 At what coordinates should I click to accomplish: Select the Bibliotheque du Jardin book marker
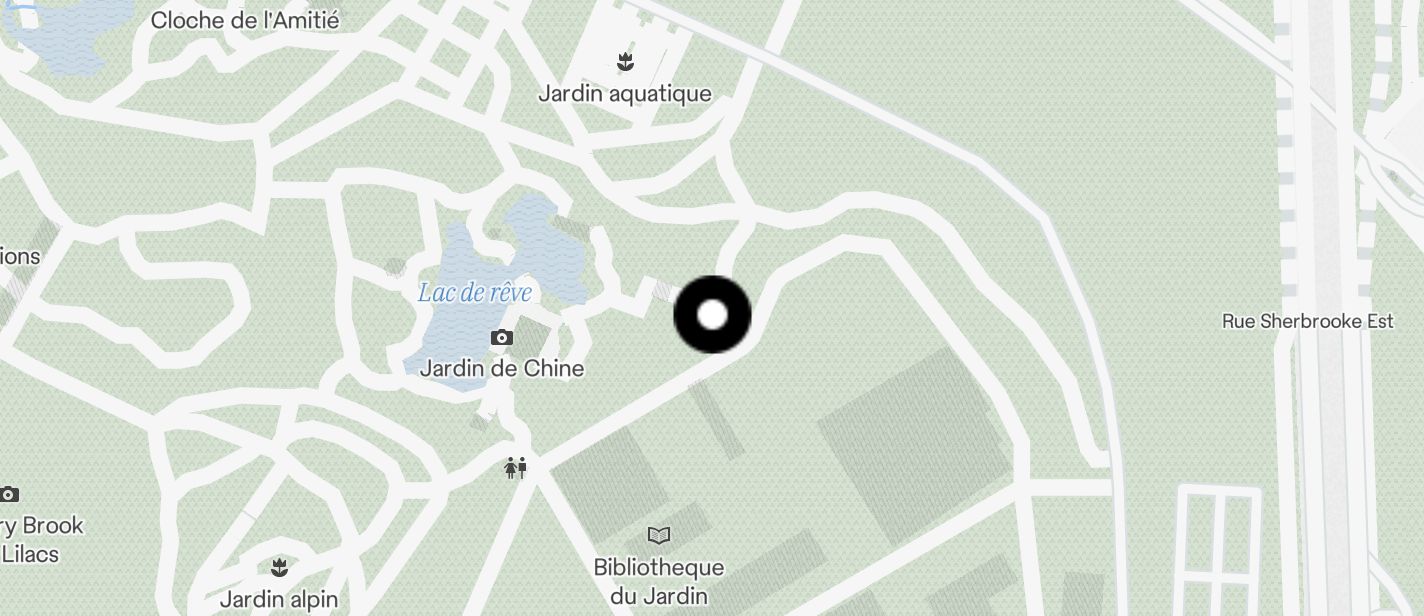[x=659, y=535]
